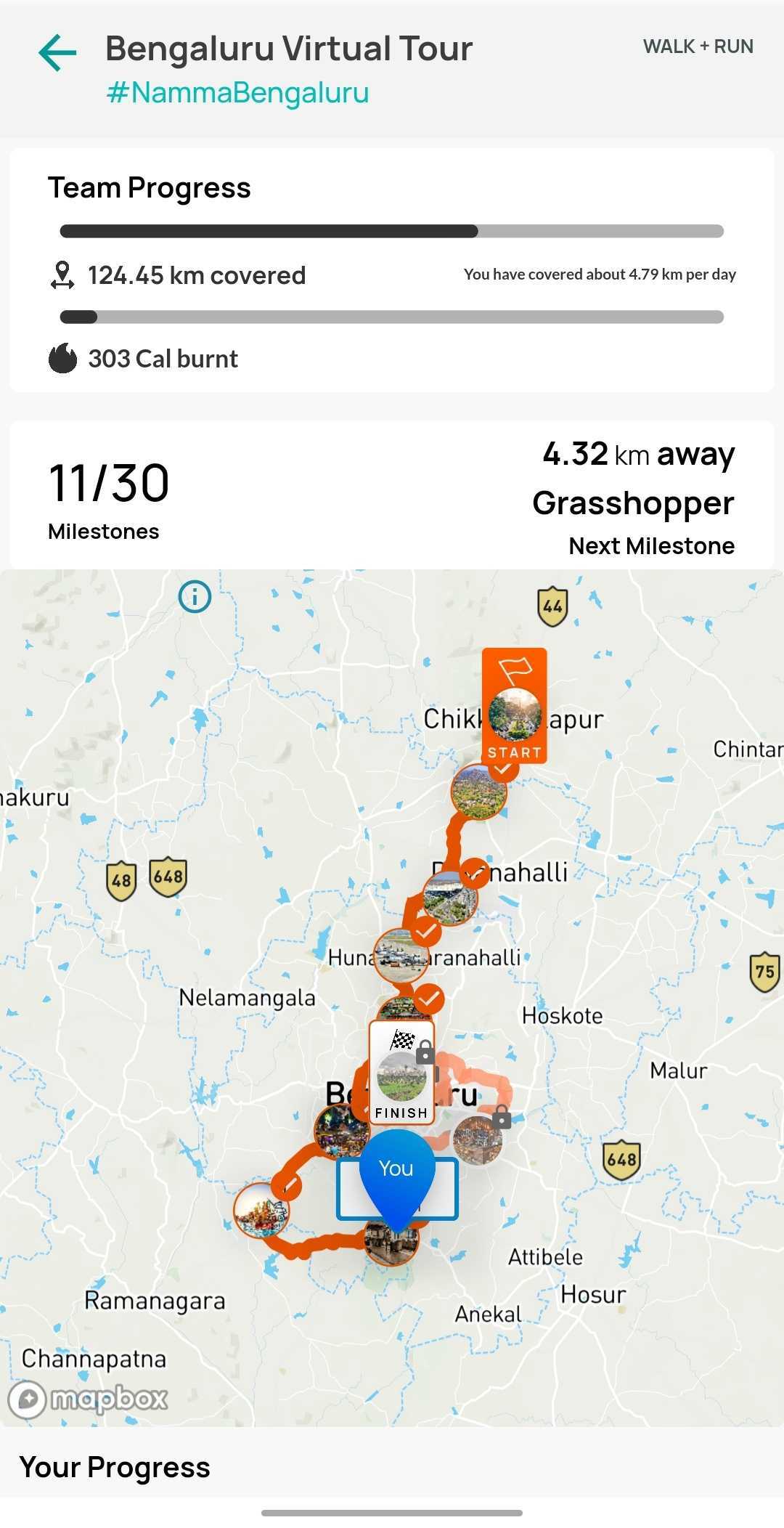The width and height of the screenshot is (784, 1528).
Task: Go back using the top arrow
Action: click(57, 52)
